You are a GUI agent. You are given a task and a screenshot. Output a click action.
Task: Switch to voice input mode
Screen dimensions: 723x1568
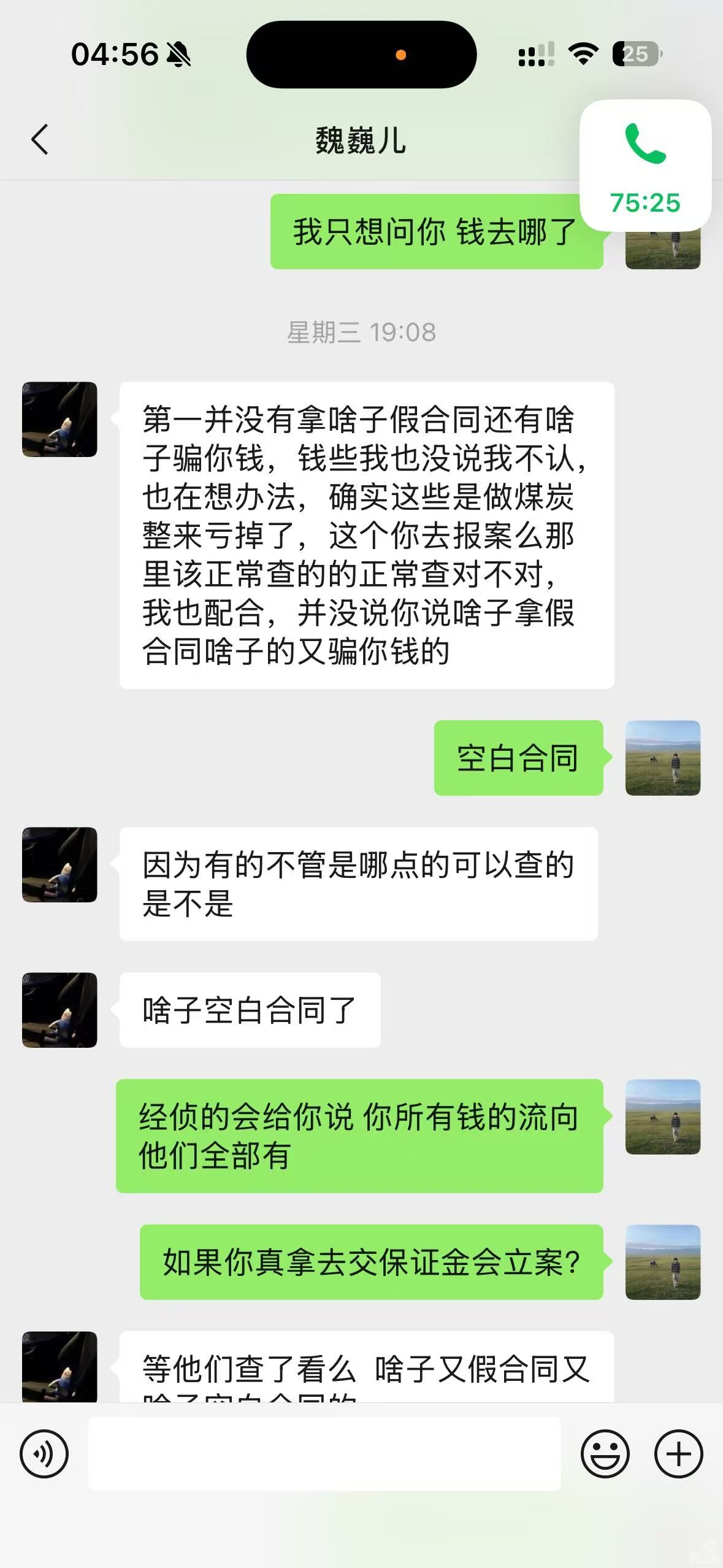click(44, 1453)
